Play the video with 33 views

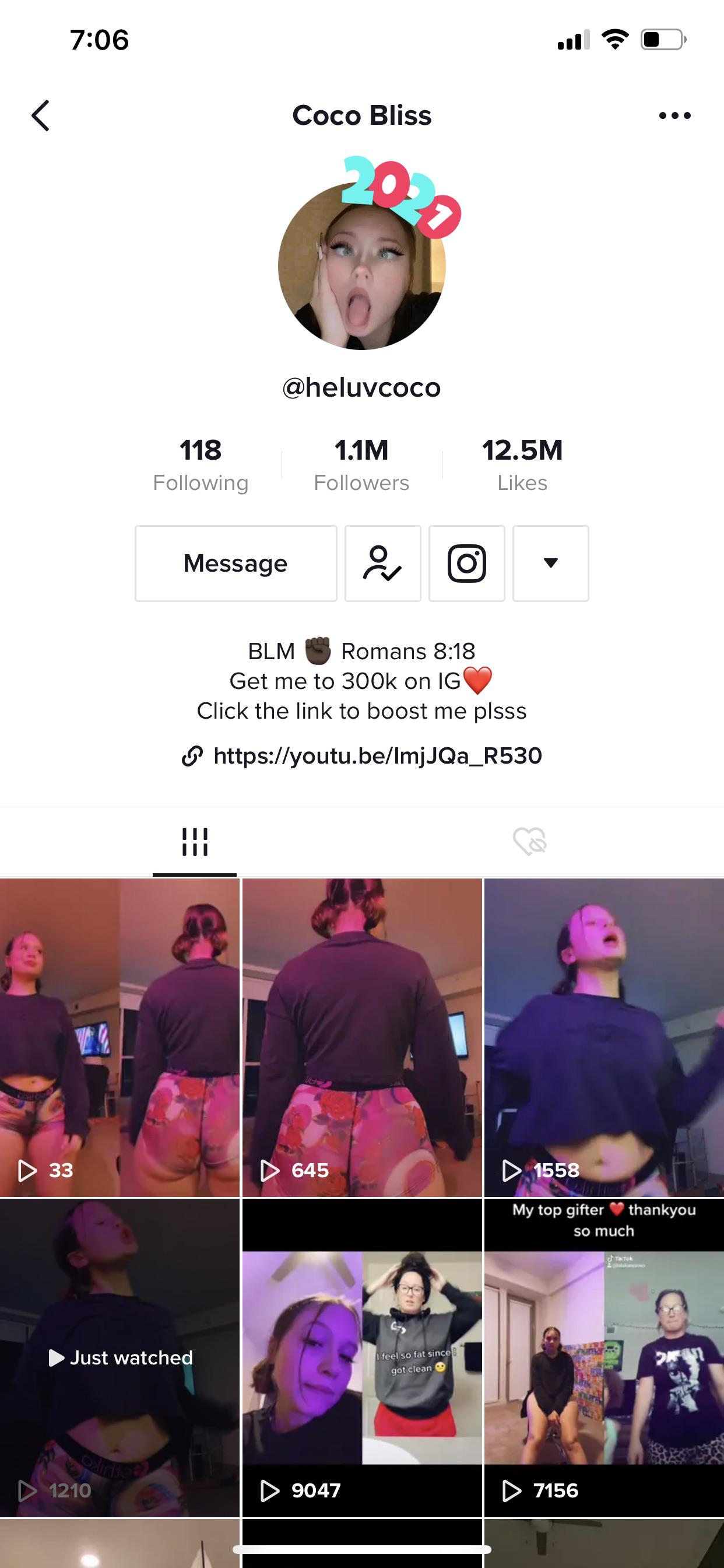pos(120,1037)
